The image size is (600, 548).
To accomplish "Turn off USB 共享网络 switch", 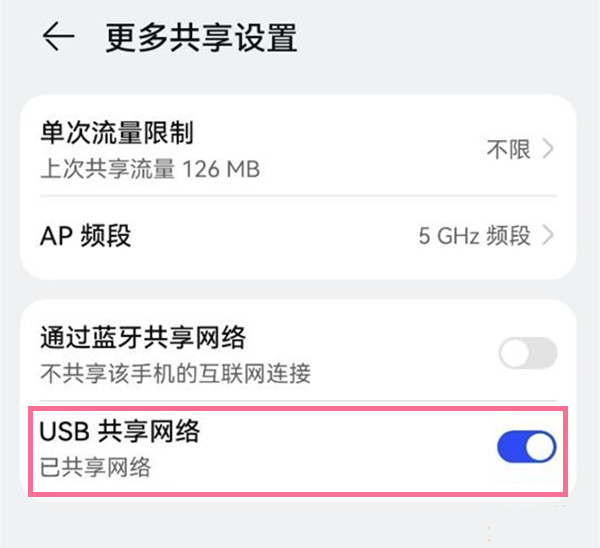I will (527, 447).
